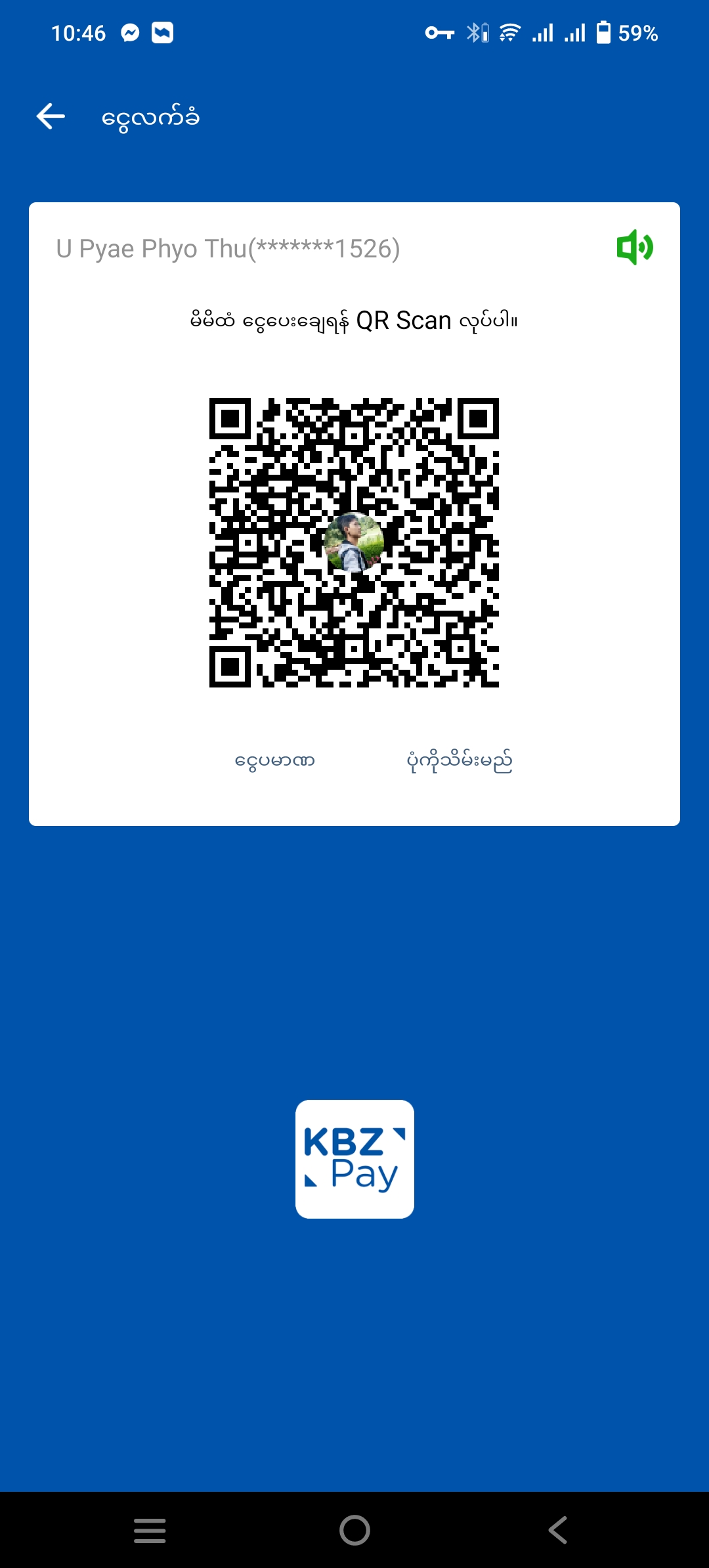Image resolution: width=709 pixels, height=1568 pixels.
Task: Open recent apps from navigation bar
Action: (x=150, y=1530)
